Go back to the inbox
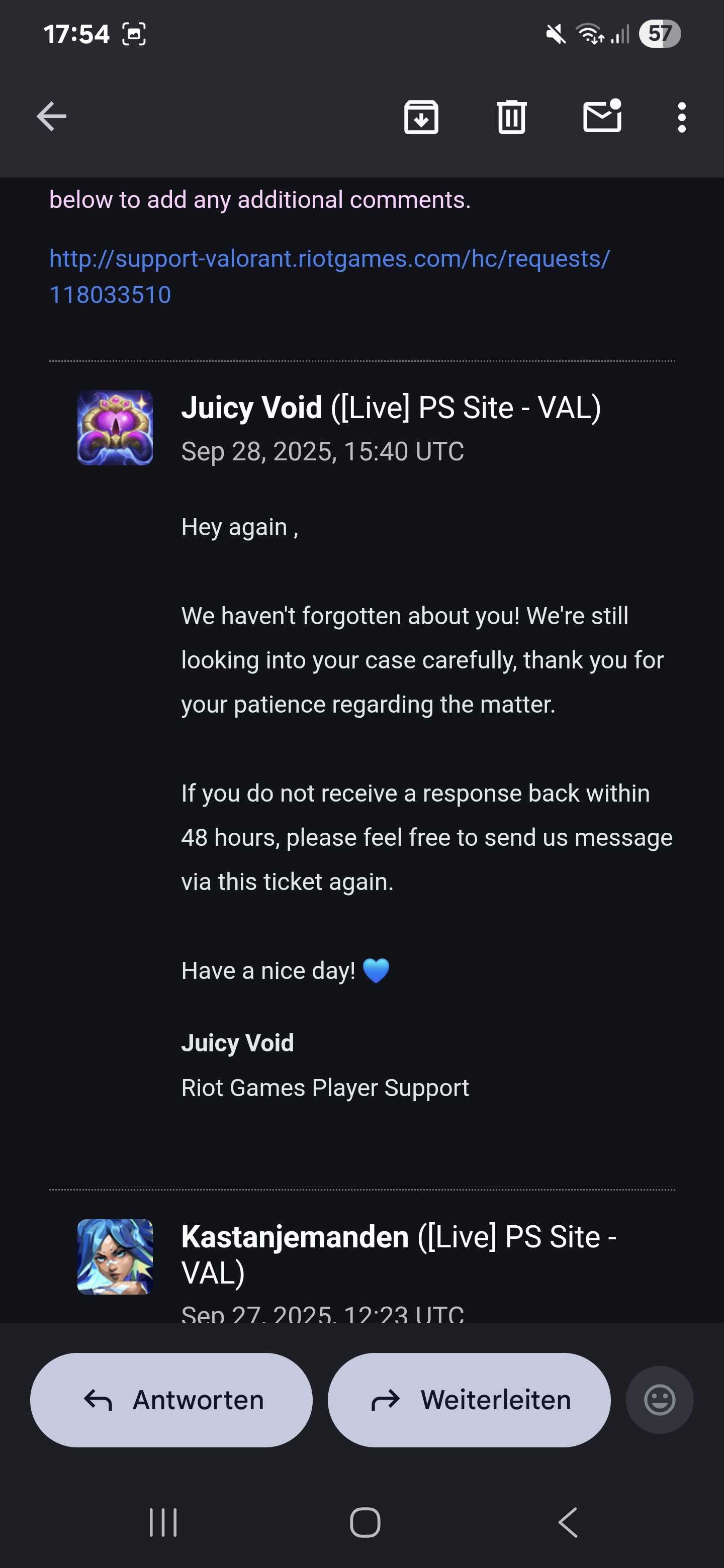The width and height of the screenshot is (724, 1568). pyautogui.click(x=51, y=116)
